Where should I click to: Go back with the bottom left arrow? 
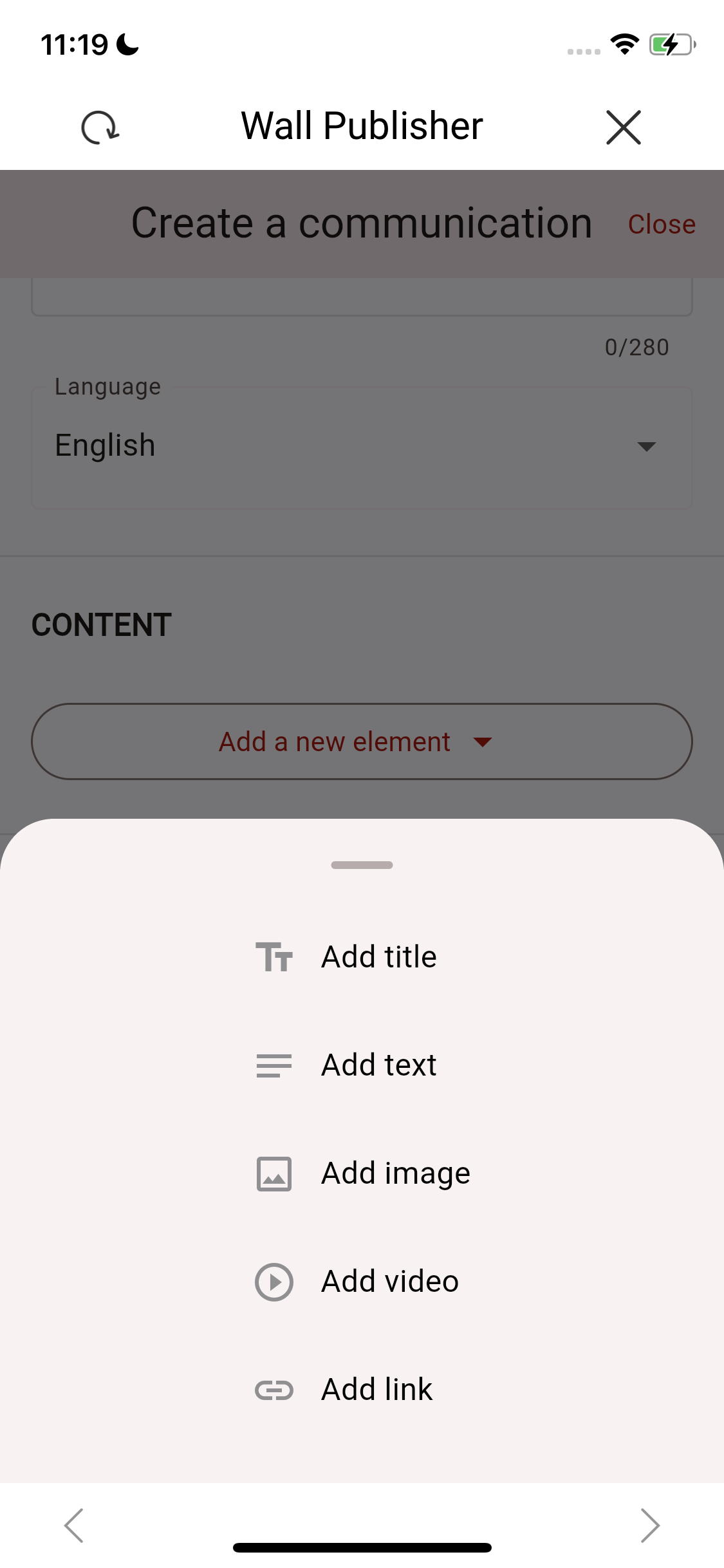[74, 1526]
